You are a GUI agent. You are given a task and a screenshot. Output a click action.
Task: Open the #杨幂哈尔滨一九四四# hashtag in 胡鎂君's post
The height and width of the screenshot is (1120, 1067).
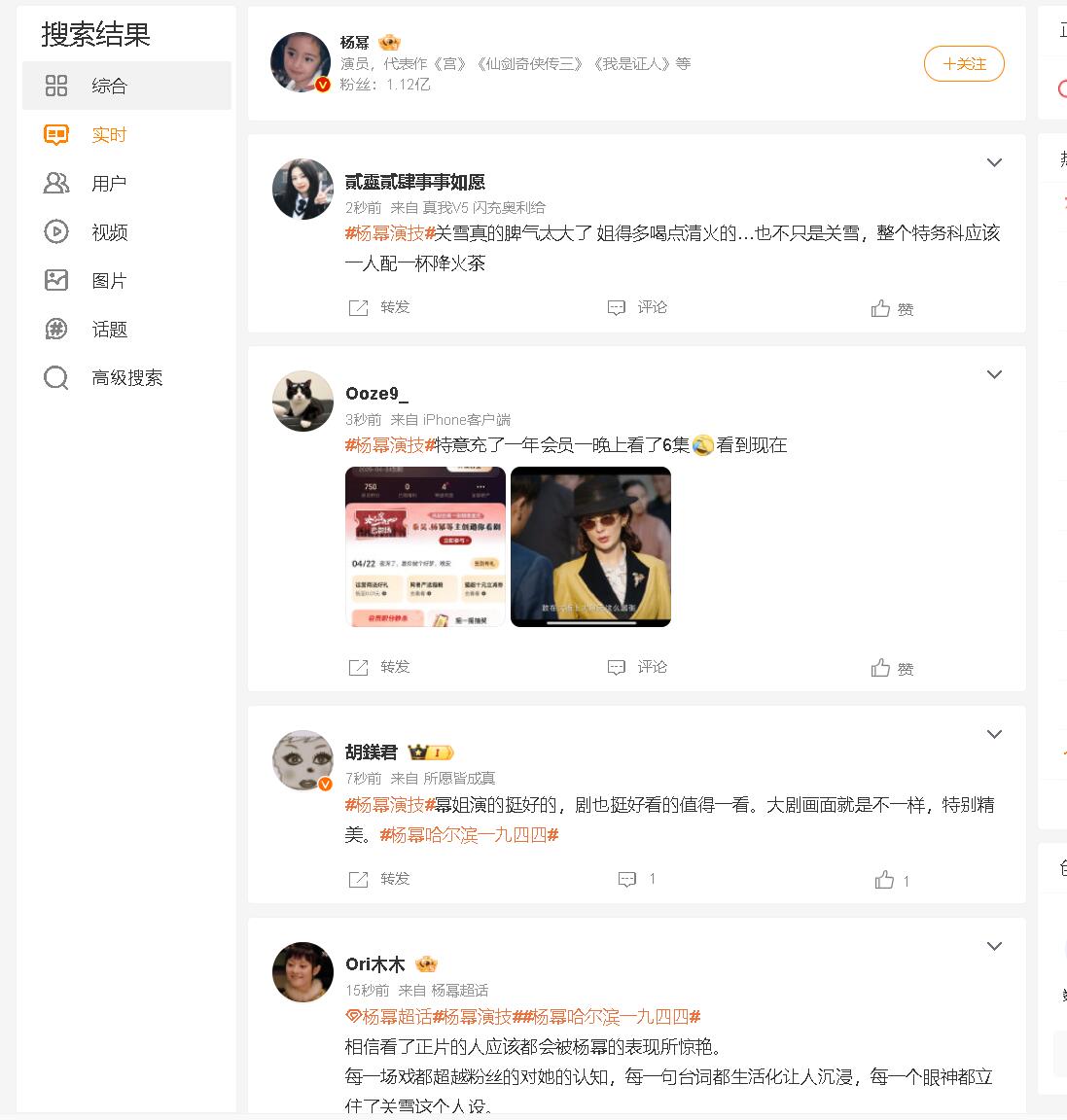(469, 834)
